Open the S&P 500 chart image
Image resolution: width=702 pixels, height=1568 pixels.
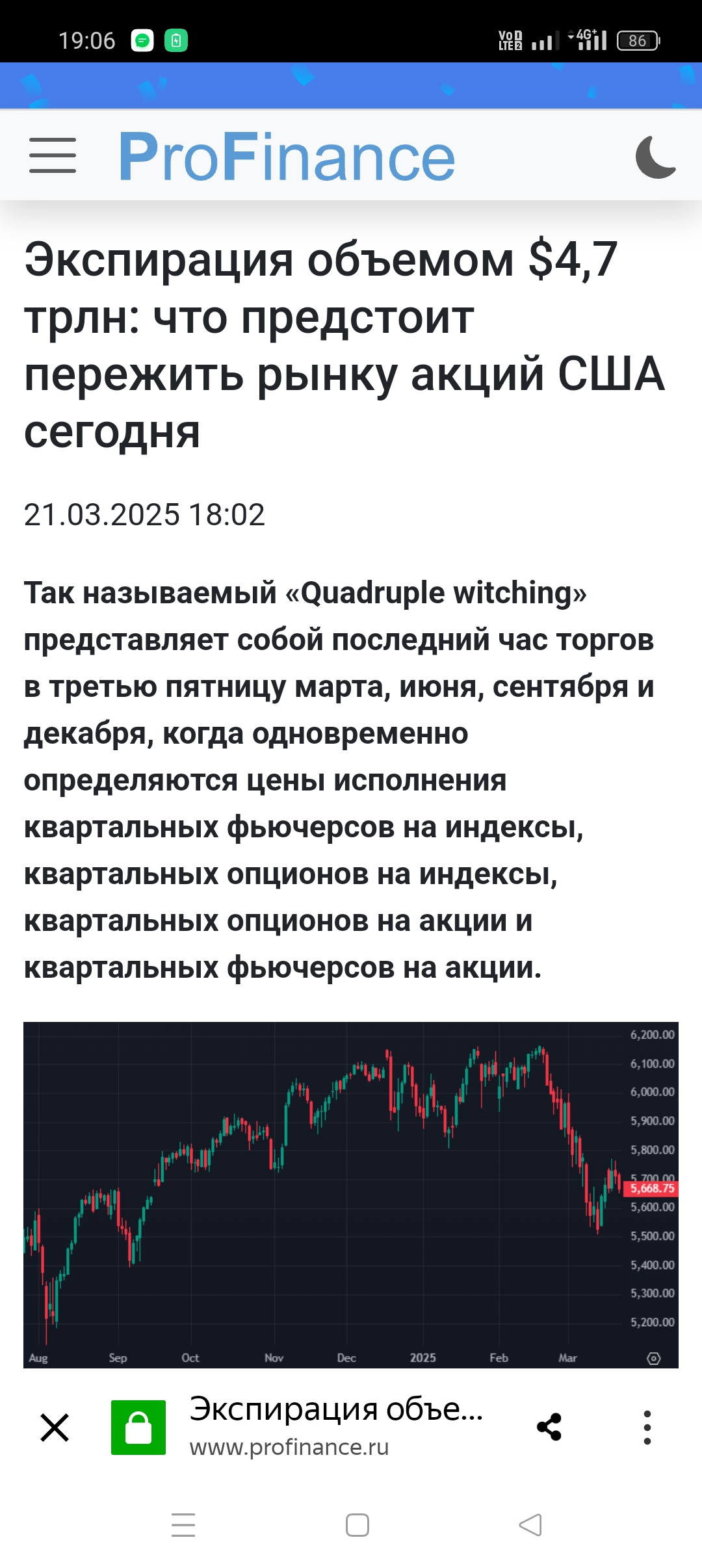point(351,1195)
